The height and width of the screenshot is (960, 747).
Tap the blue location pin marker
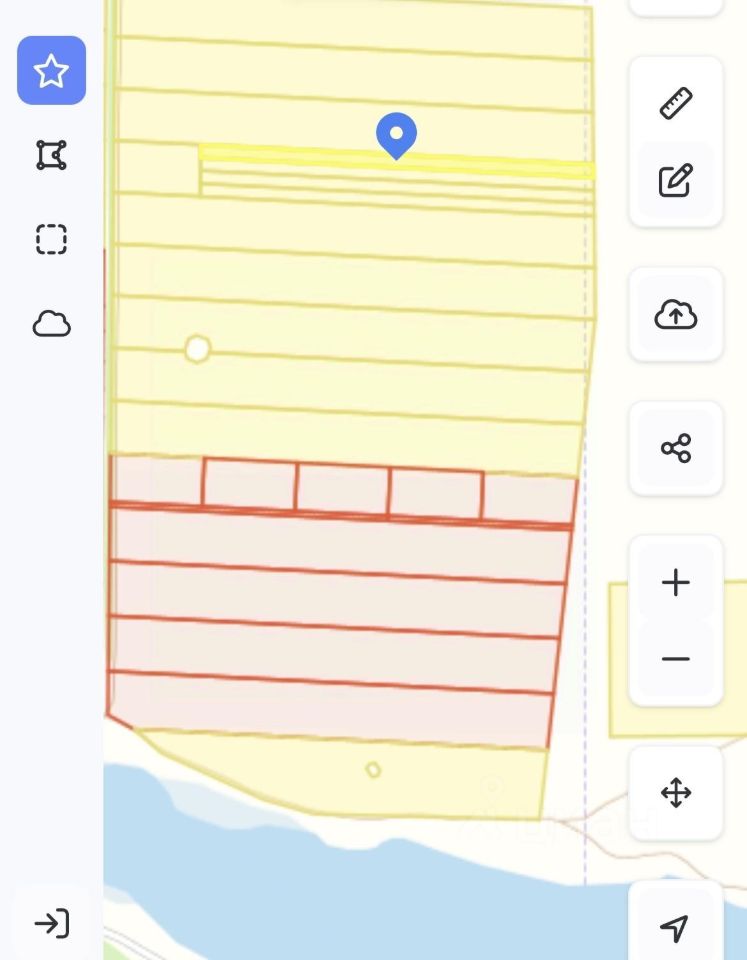(x=396, y=135)
